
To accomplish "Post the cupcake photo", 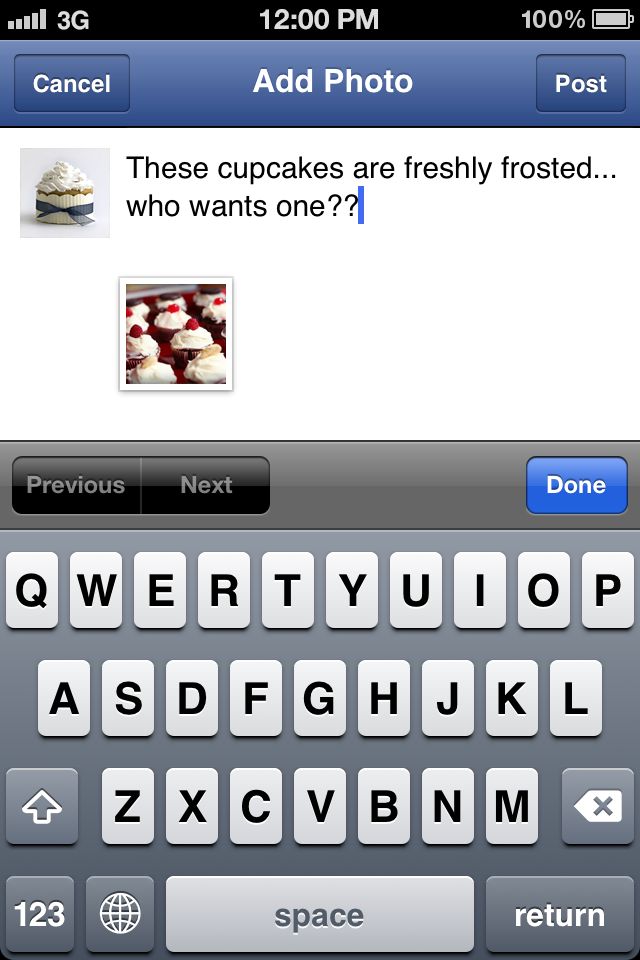I will pyautogui.click(x=581, y=83).
